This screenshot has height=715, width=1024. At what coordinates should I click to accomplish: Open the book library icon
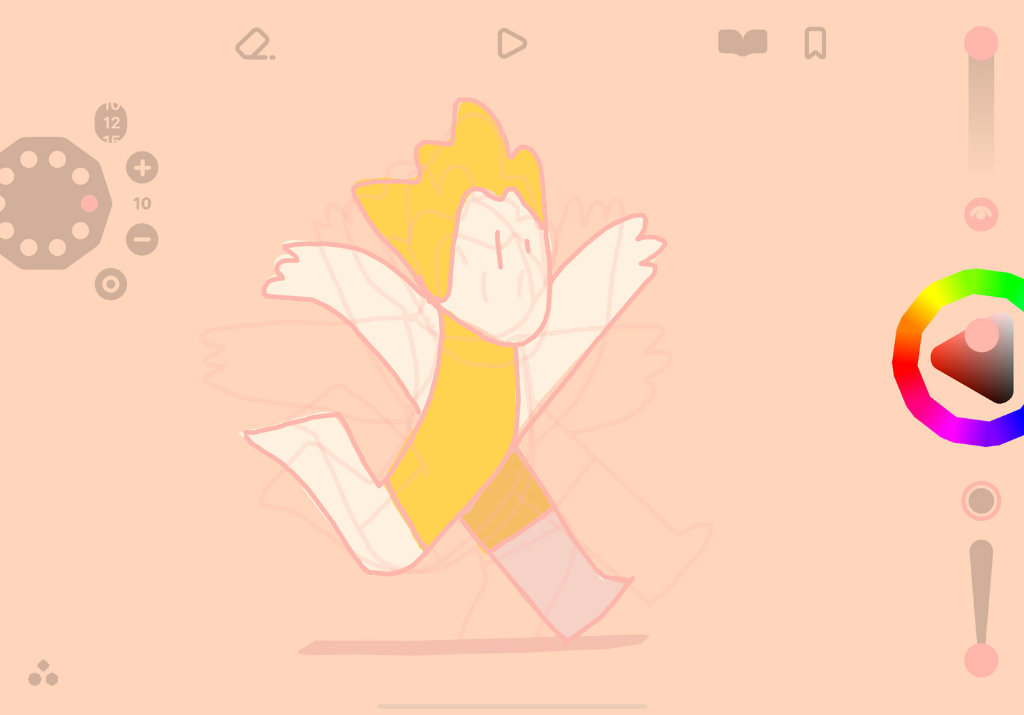[742, 43]
